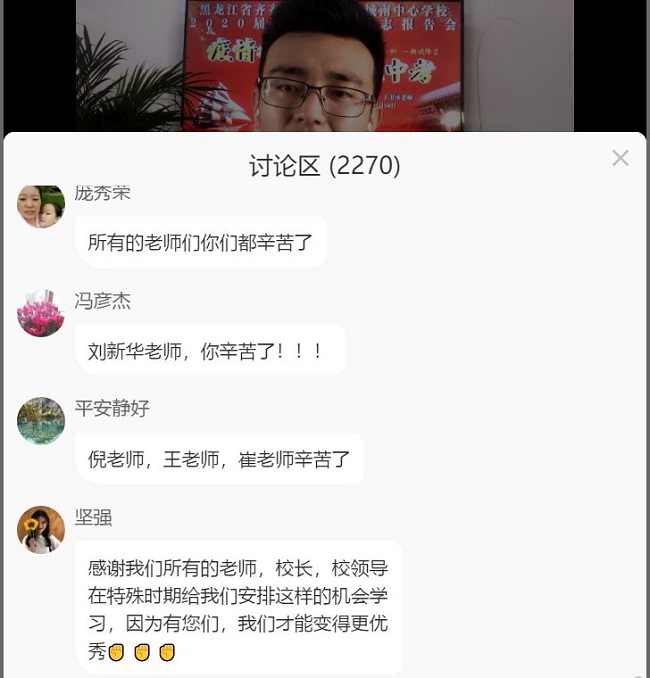The height and width of the screenshot is (678, 650).
Task: Open 冯彦杰's profile avatar
Action: click(41, 313)
